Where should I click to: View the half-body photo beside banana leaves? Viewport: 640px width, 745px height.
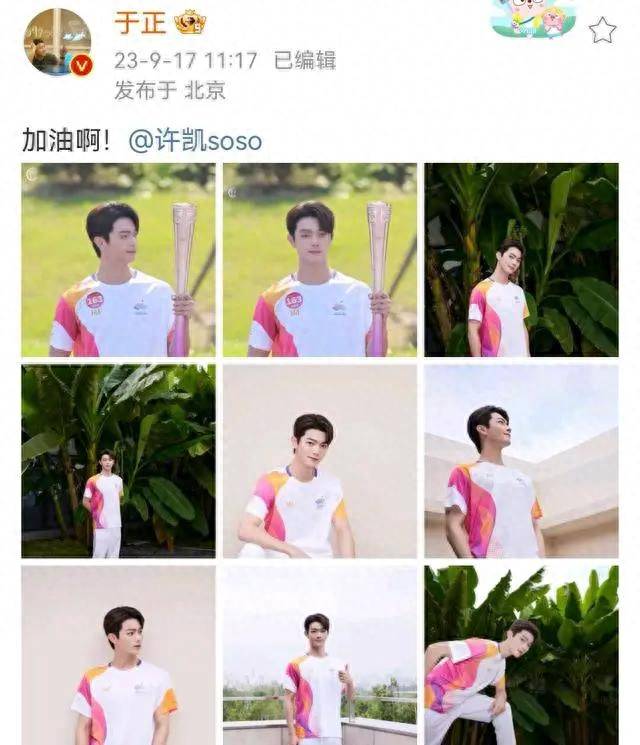click(521, 260)
